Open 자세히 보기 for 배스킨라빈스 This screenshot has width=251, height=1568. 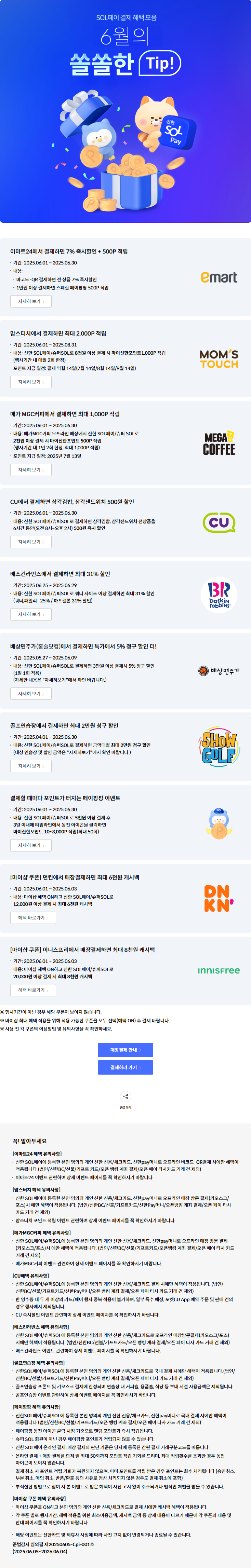click(30, 614)
